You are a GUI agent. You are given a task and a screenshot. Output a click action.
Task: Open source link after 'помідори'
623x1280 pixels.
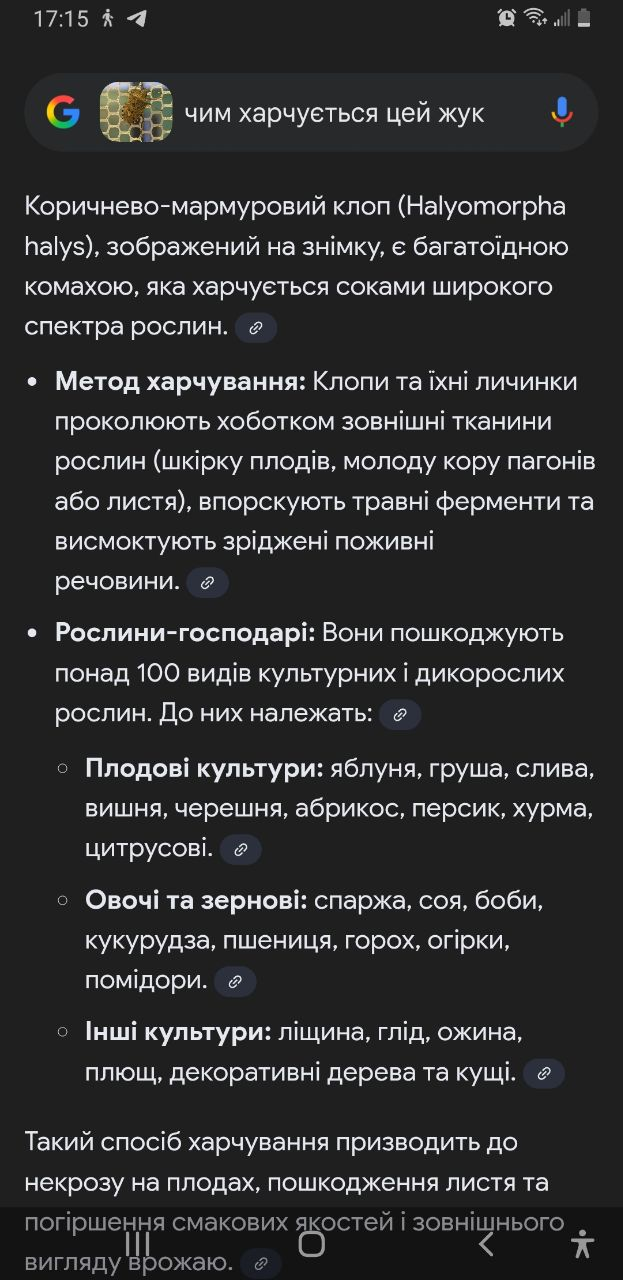[x=236, y=982]
